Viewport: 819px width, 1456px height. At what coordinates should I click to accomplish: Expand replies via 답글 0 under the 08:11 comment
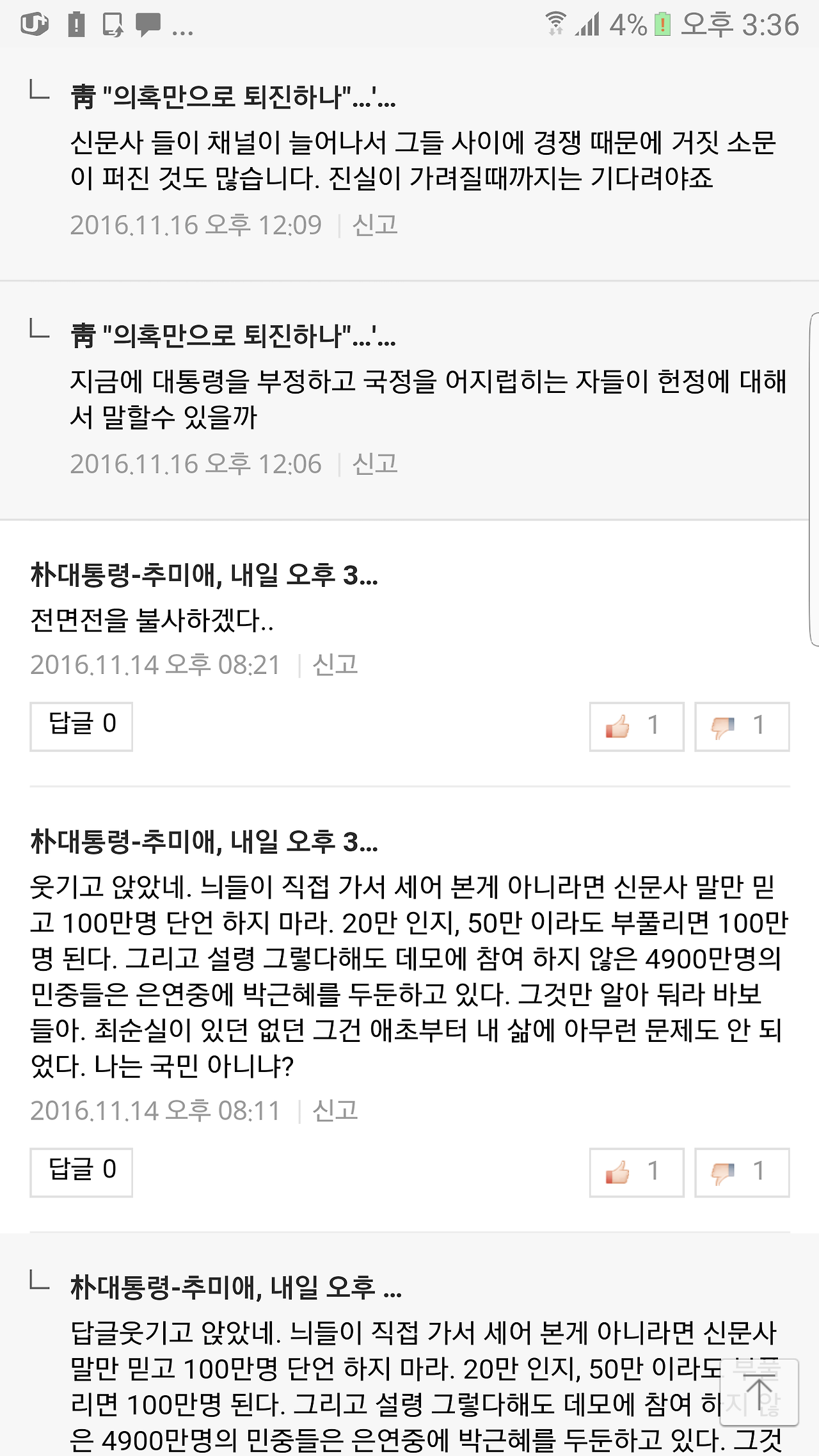point(81,1172)
